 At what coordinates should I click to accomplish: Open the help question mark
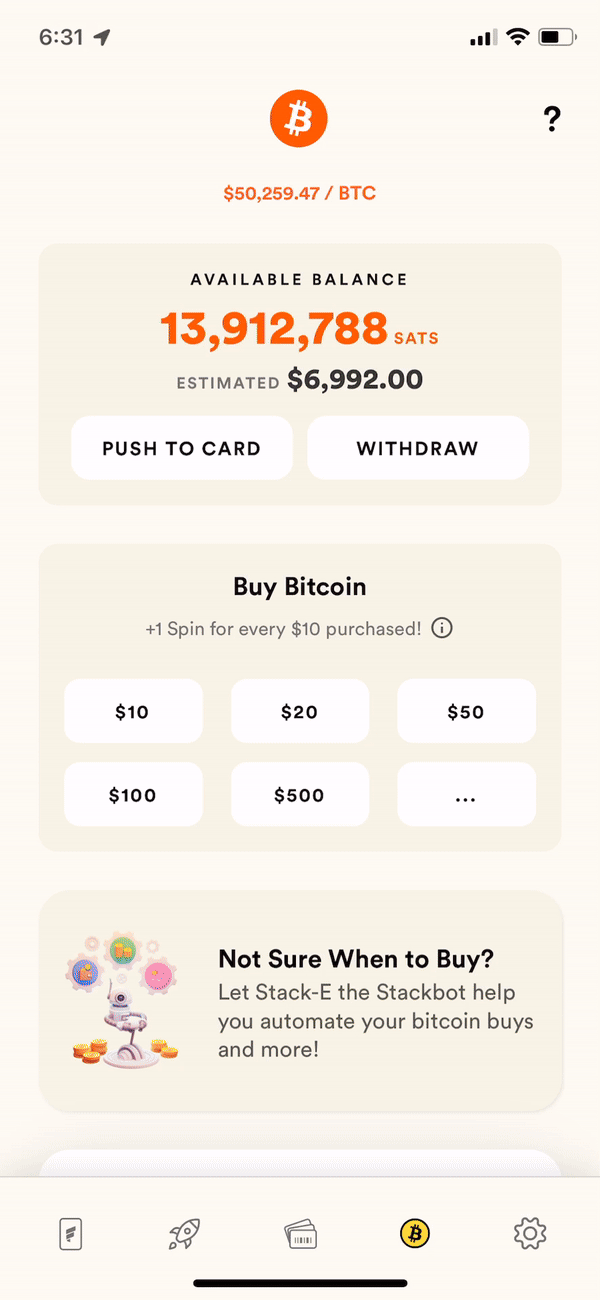pos(551,121)
